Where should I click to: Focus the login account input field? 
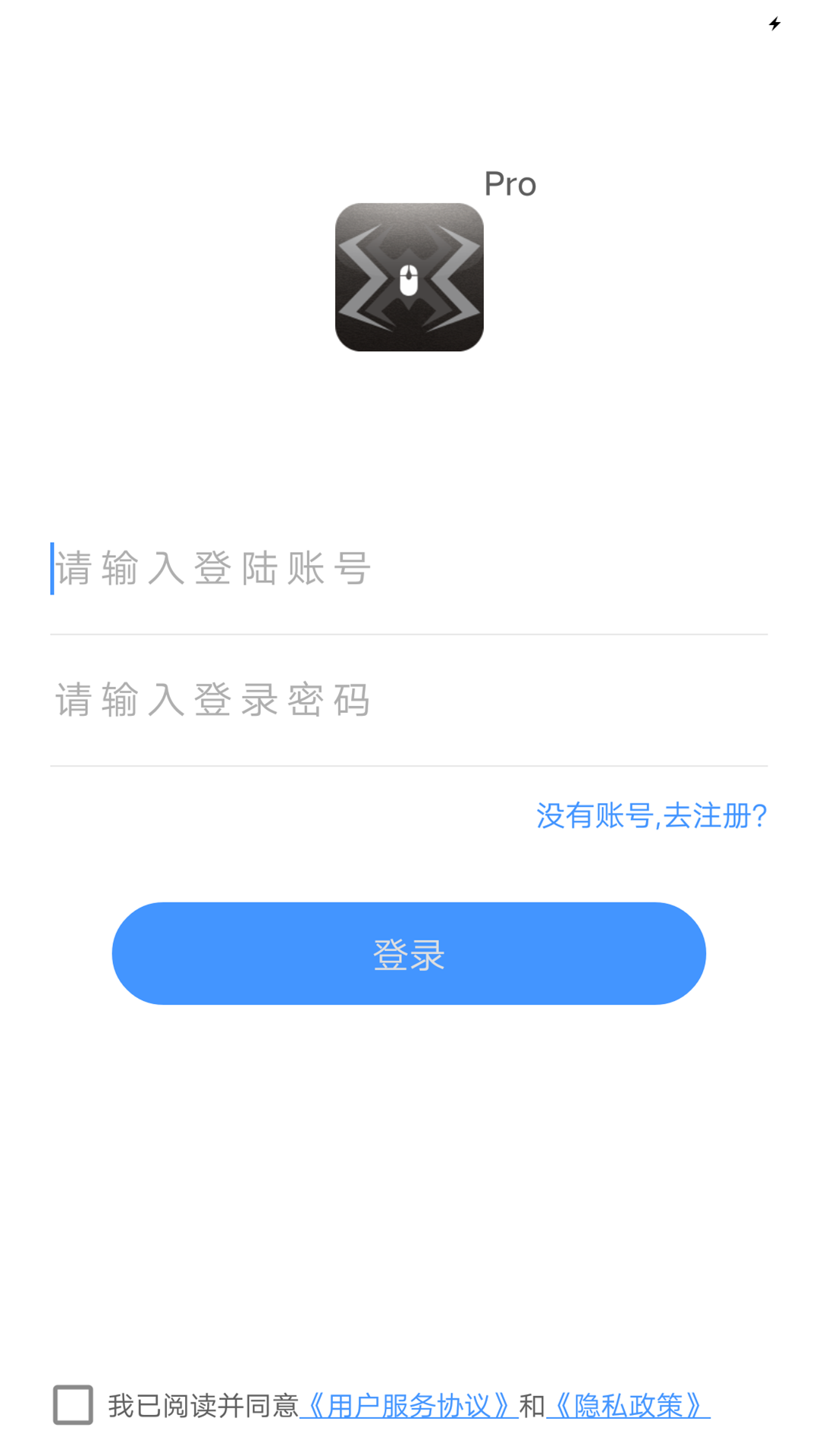(x=408, y=569)
